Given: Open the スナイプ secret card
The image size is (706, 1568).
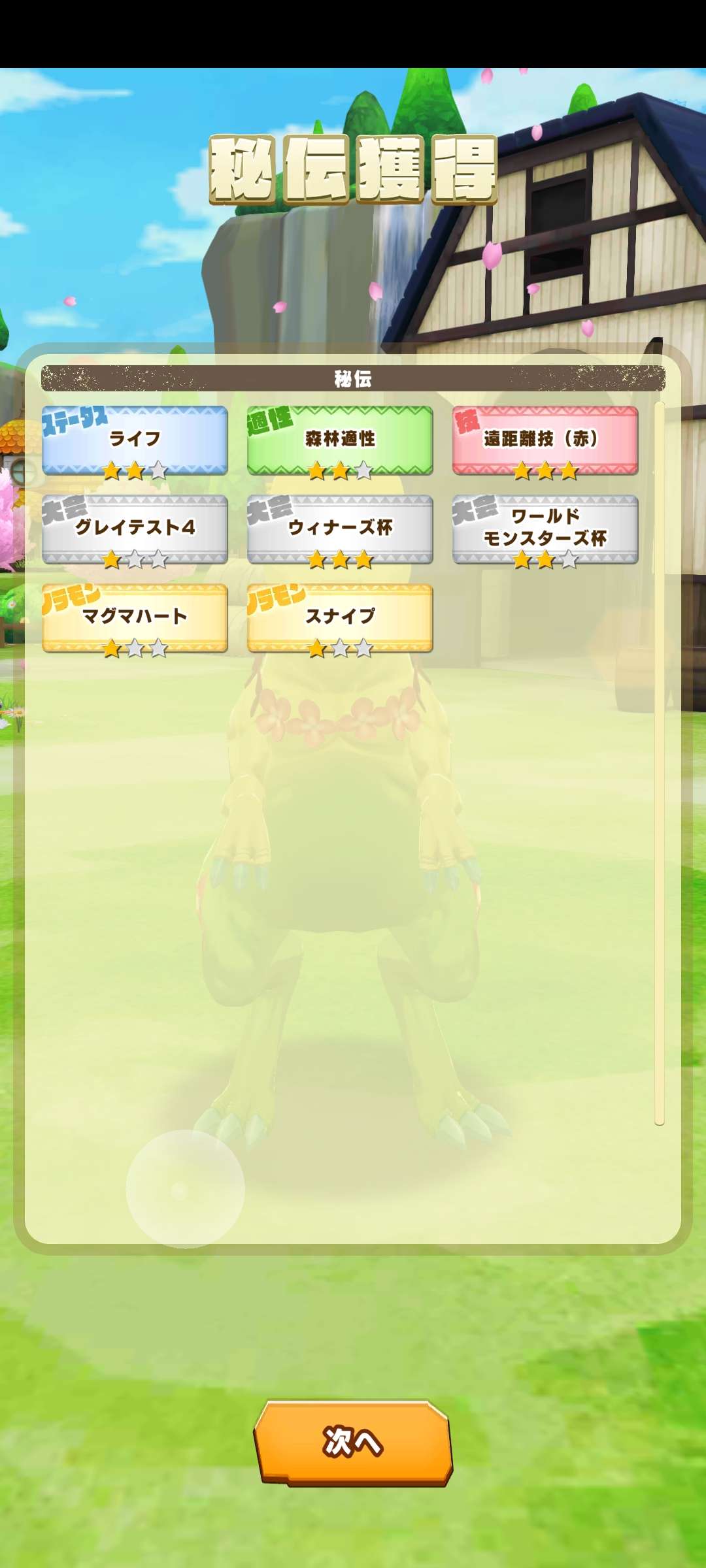Looking at the screenshot, I should tap(340, 618).
